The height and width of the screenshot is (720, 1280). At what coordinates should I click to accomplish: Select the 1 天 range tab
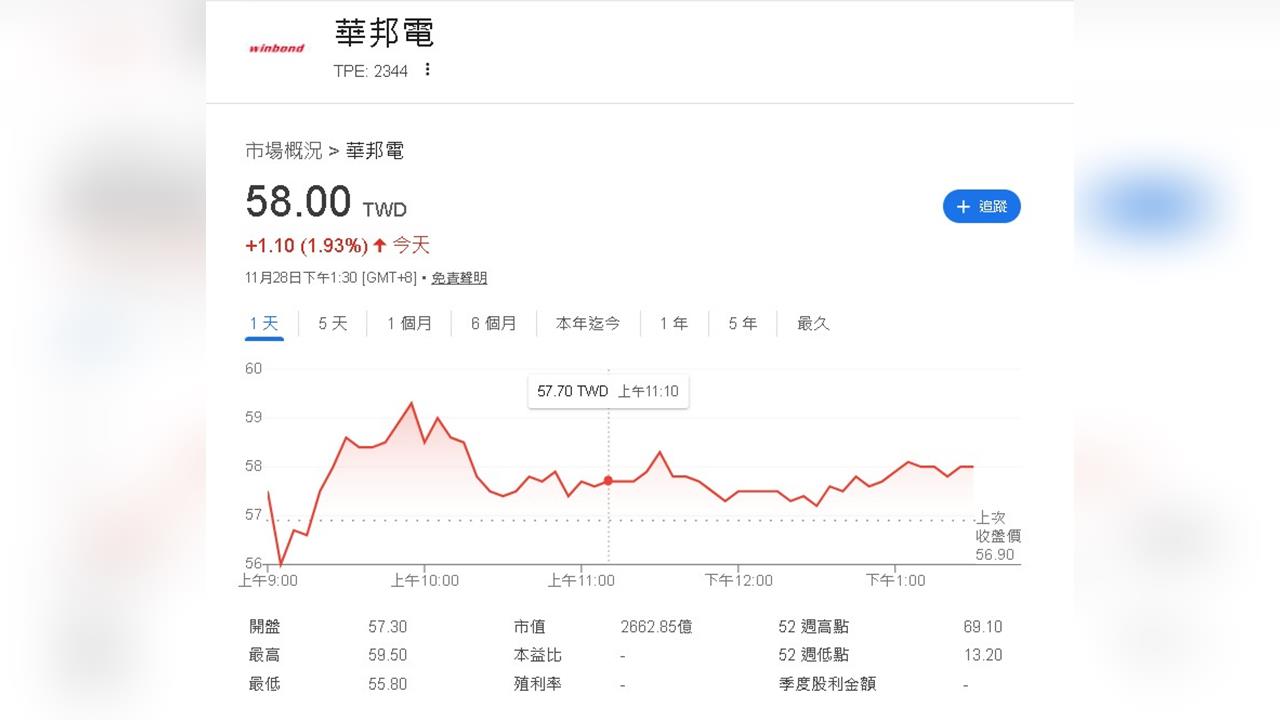click(x=265, y=323)
